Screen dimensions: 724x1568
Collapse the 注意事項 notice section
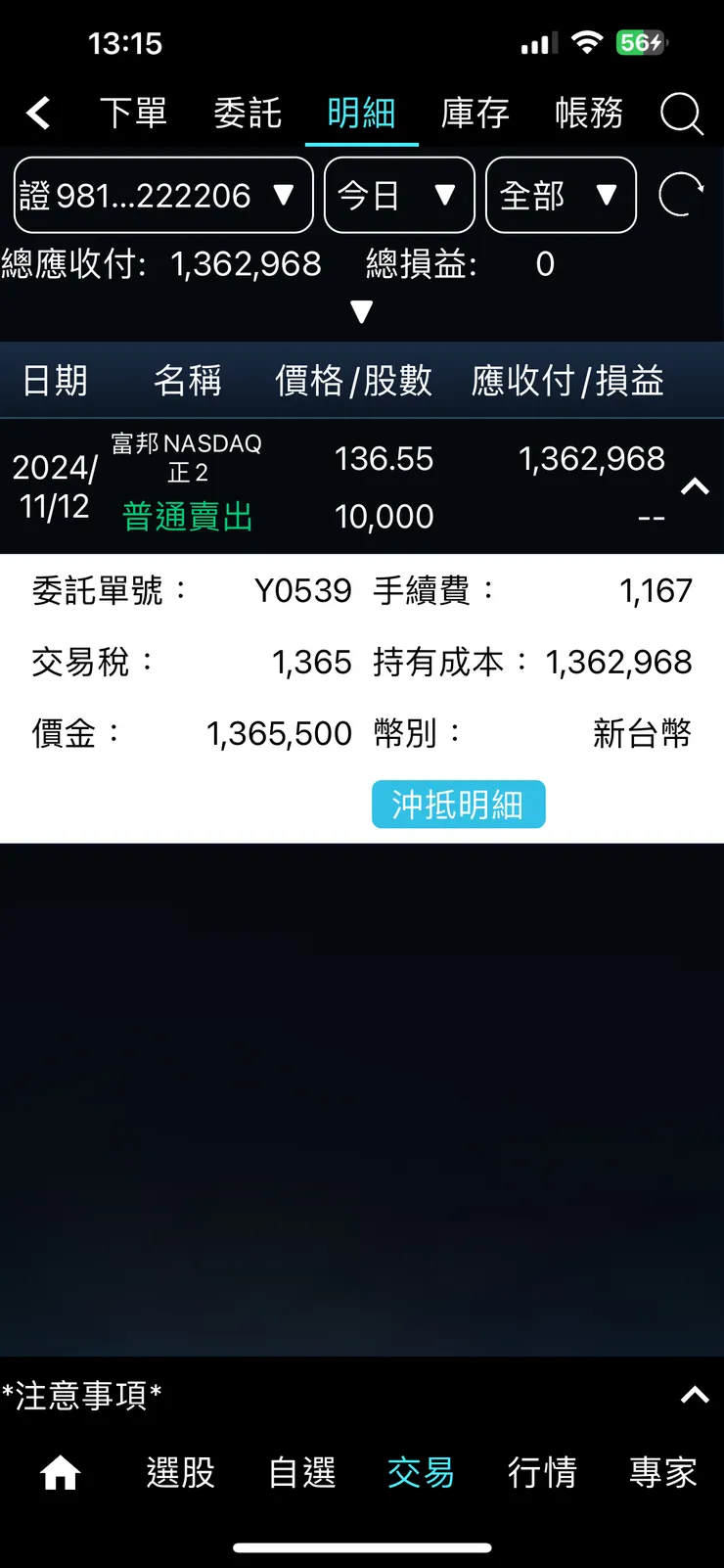pos(695,1395)
